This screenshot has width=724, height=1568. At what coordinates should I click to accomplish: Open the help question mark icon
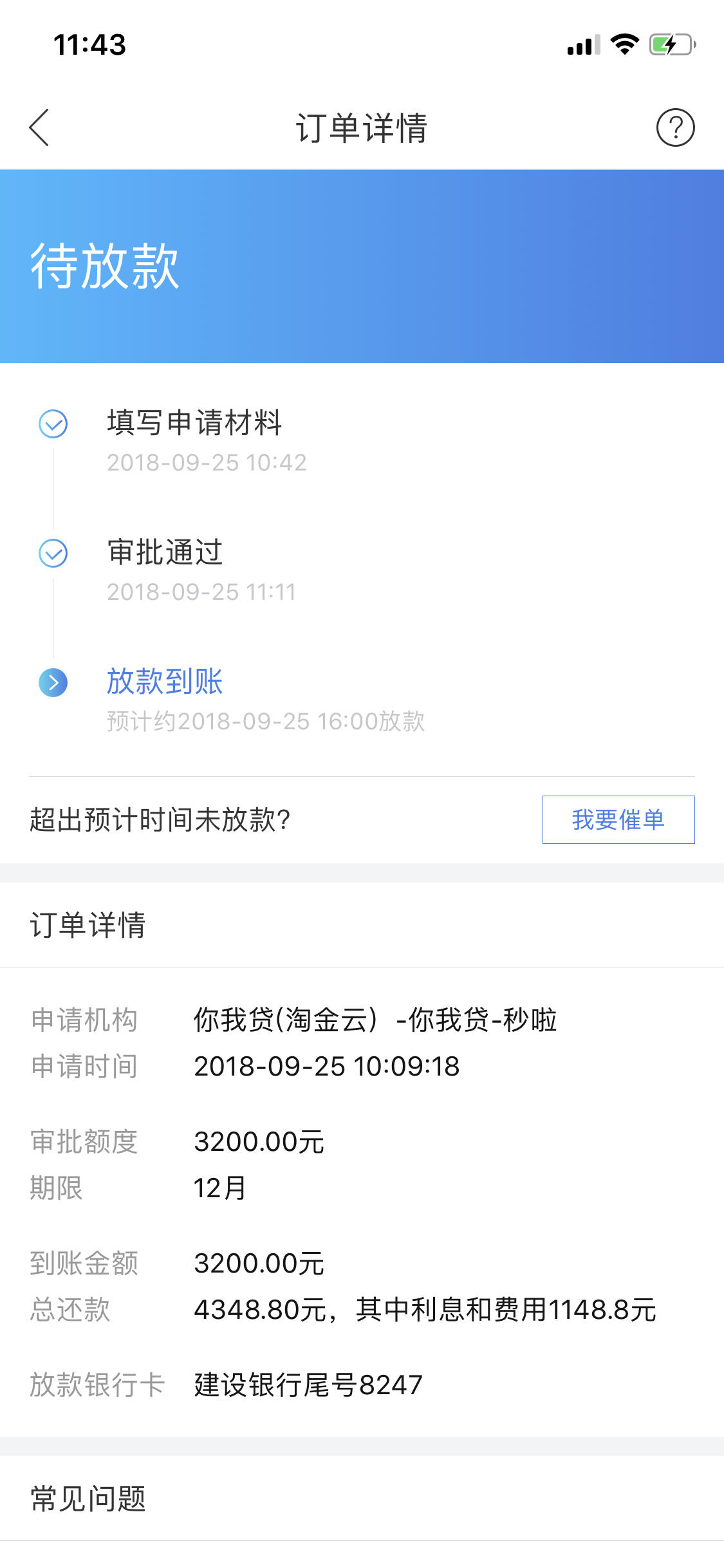click(675, 127)
